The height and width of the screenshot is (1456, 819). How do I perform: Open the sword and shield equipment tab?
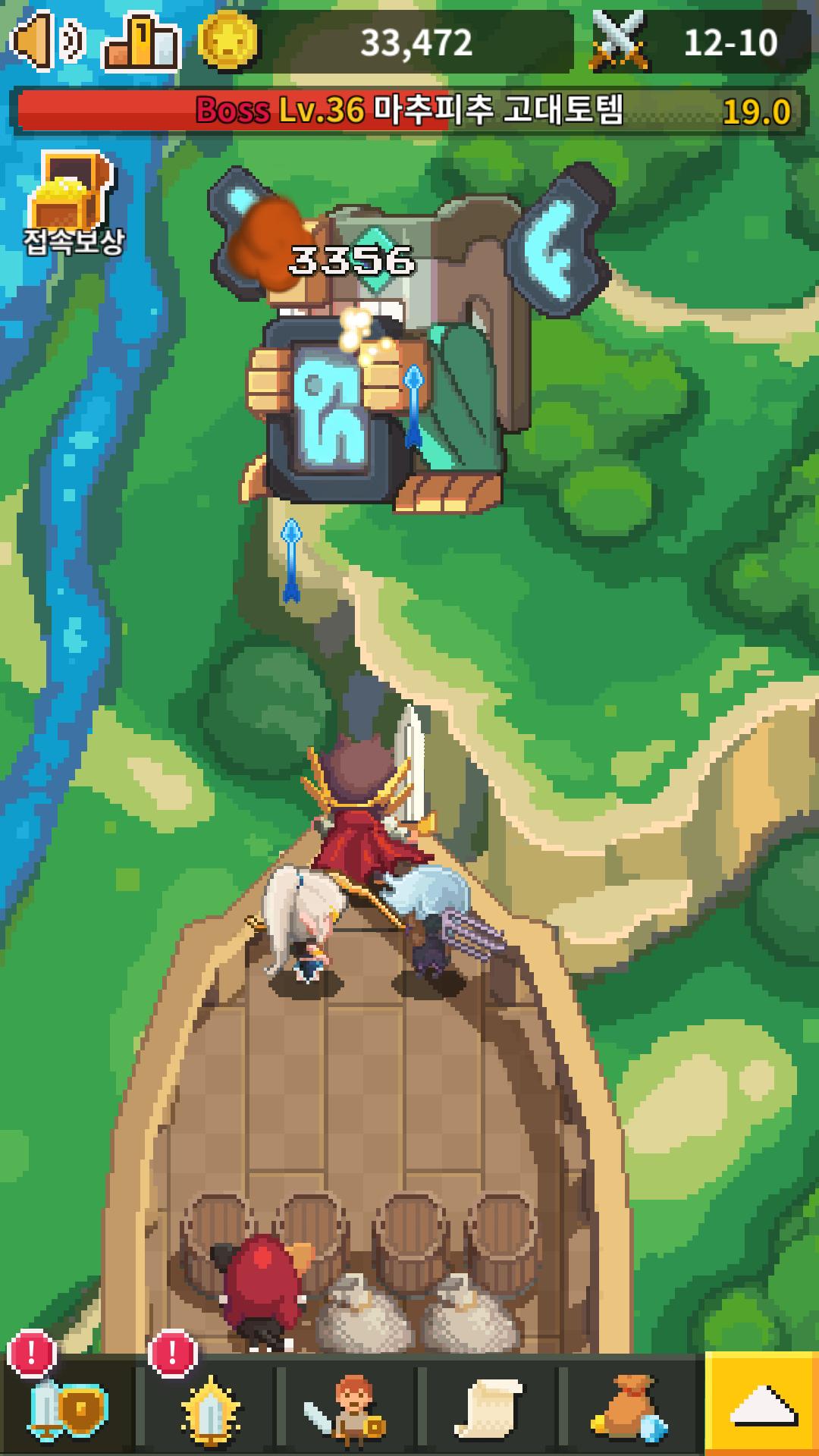(x=68, y=1409)
